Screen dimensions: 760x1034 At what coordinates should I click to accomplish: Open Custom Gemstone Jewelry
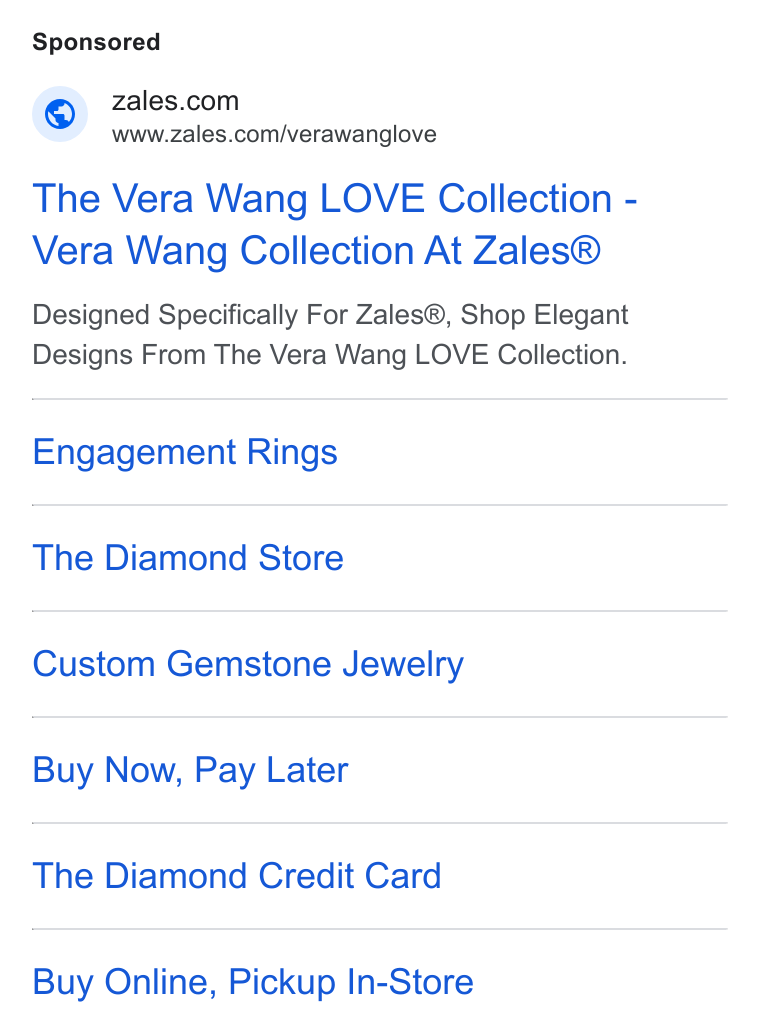[248, 664]
